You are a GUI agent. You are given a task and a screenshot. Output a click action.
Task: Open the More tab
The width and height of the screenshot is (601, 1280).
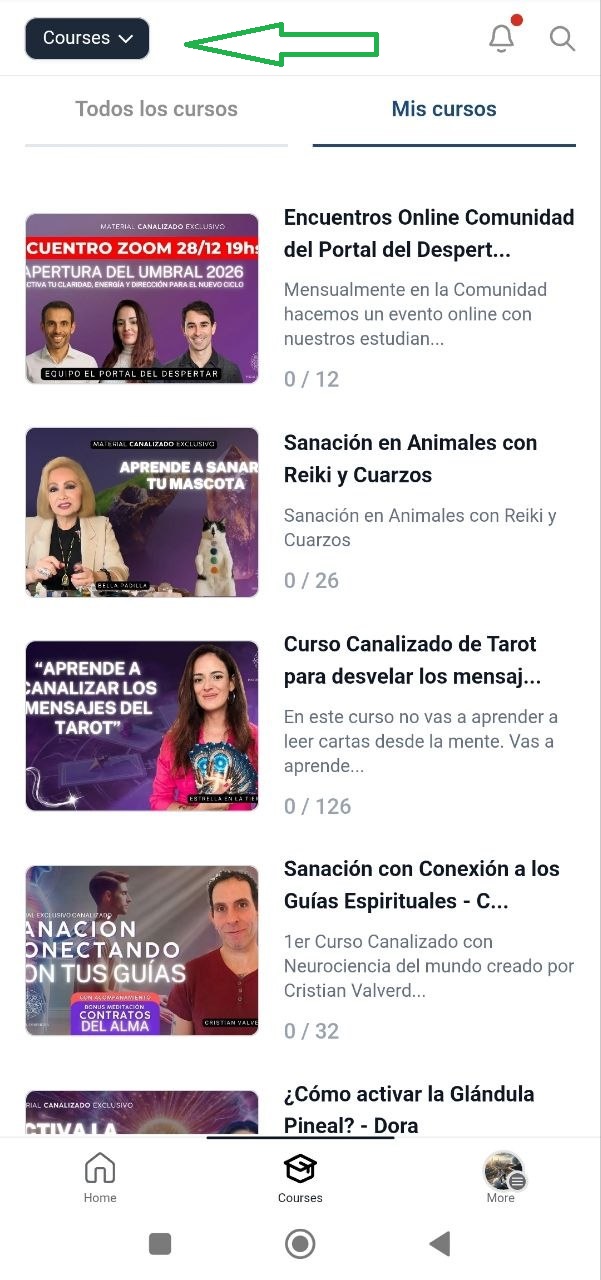click(x=501, y=1177)
